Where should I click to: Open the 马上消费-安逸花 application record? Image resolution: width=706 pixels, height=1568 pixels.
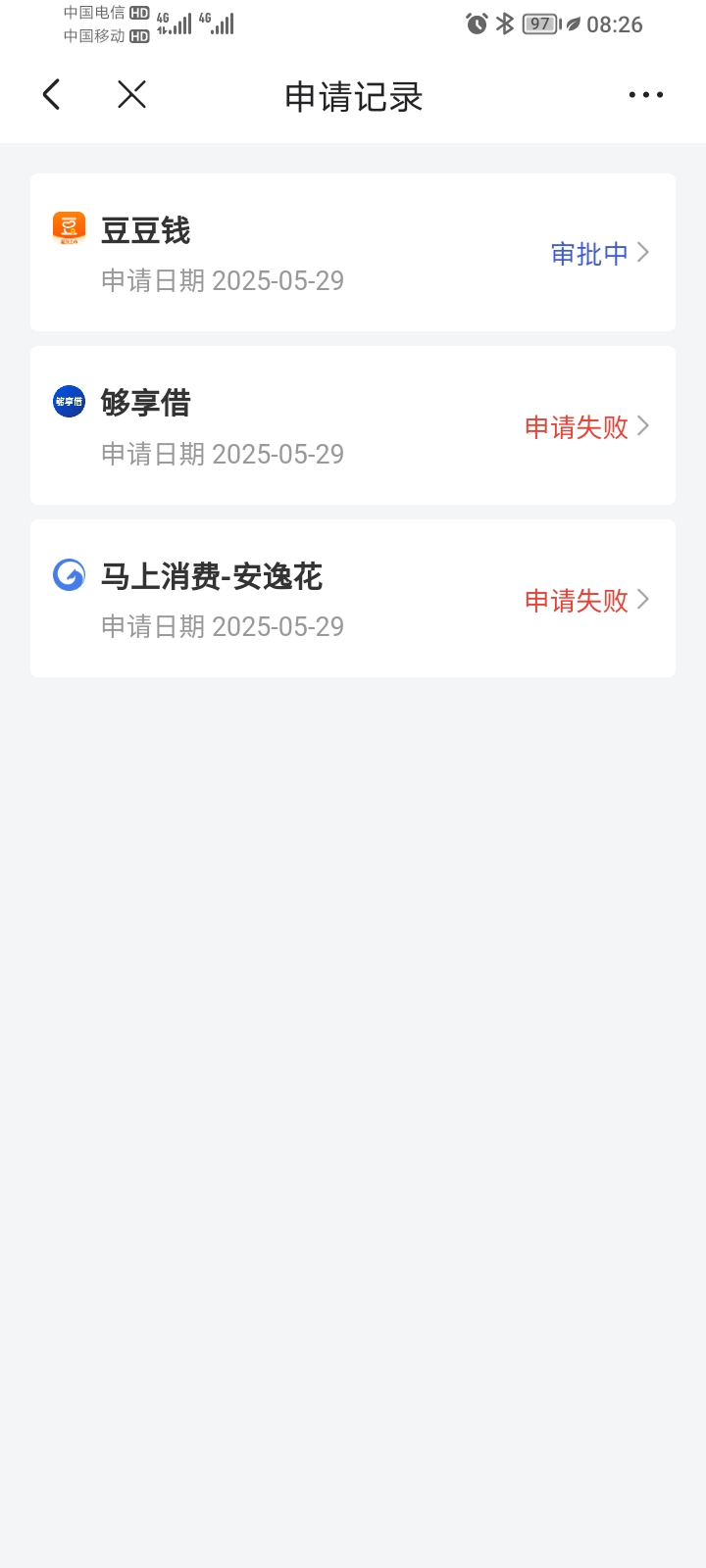(353, 599)
